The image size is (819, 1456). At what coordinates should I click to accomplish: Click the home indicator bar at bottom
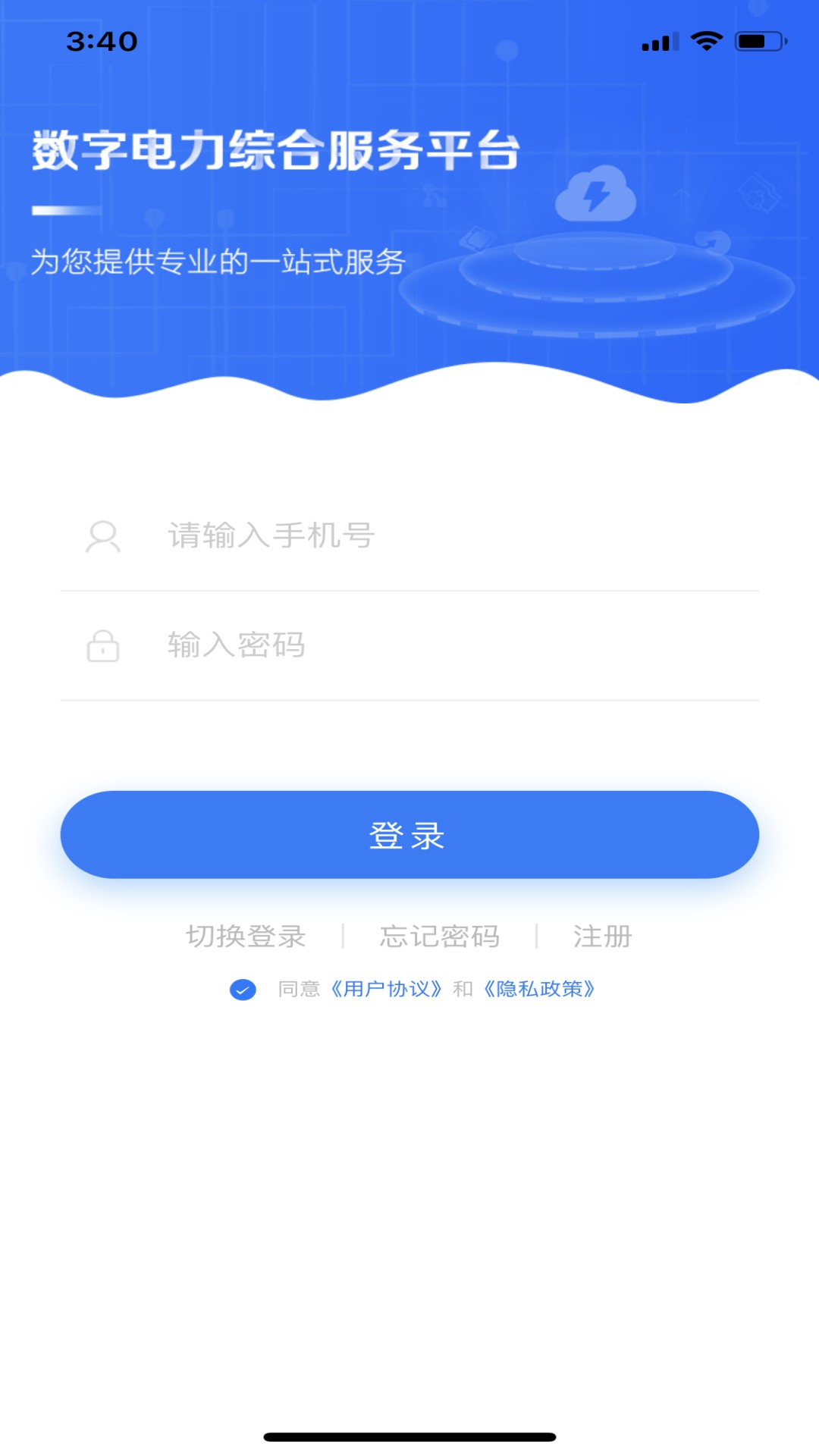tap(409, 1438)
